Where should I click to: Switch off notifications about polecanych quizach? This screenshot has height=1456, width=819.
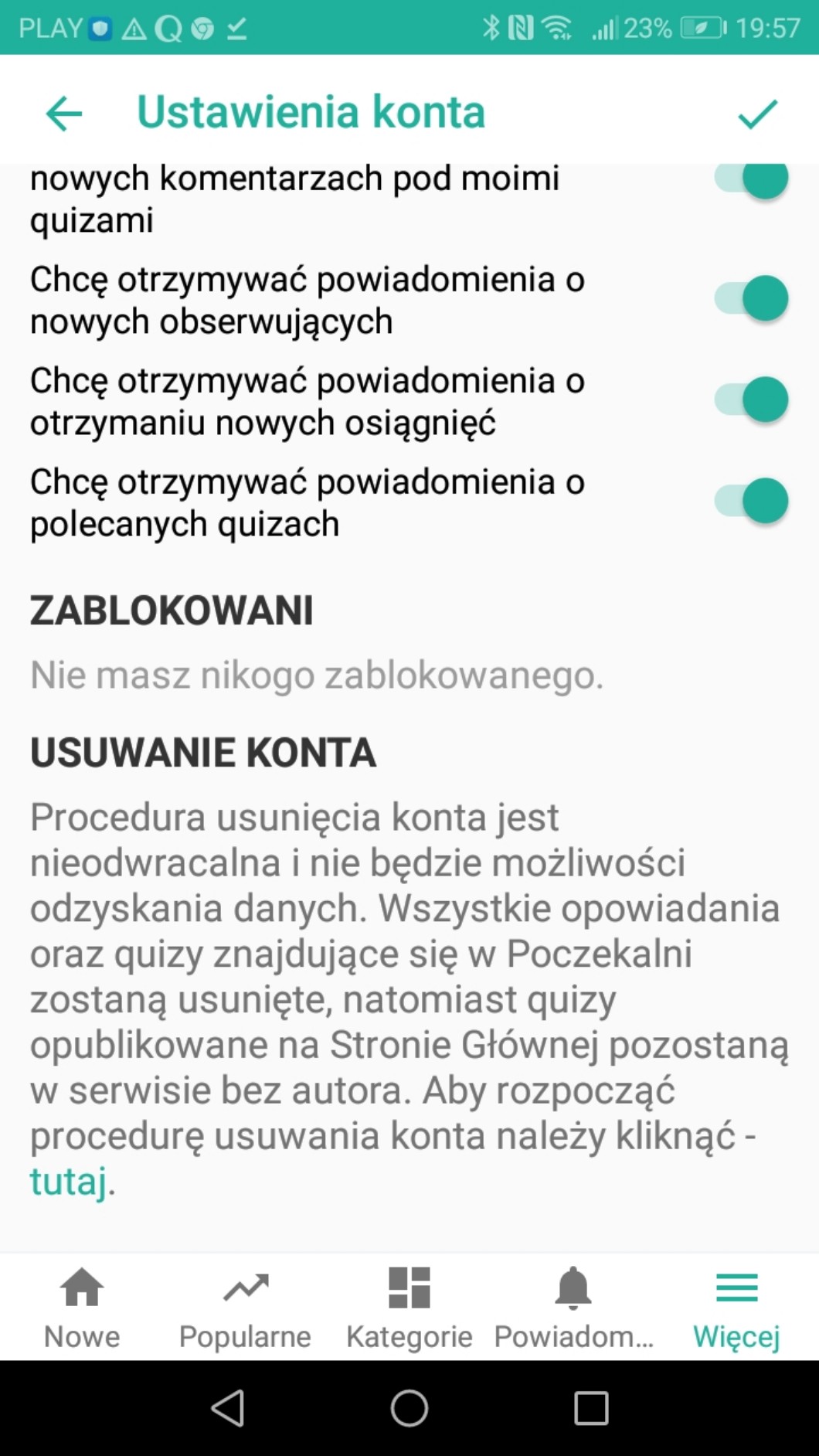tap(752, 501)
